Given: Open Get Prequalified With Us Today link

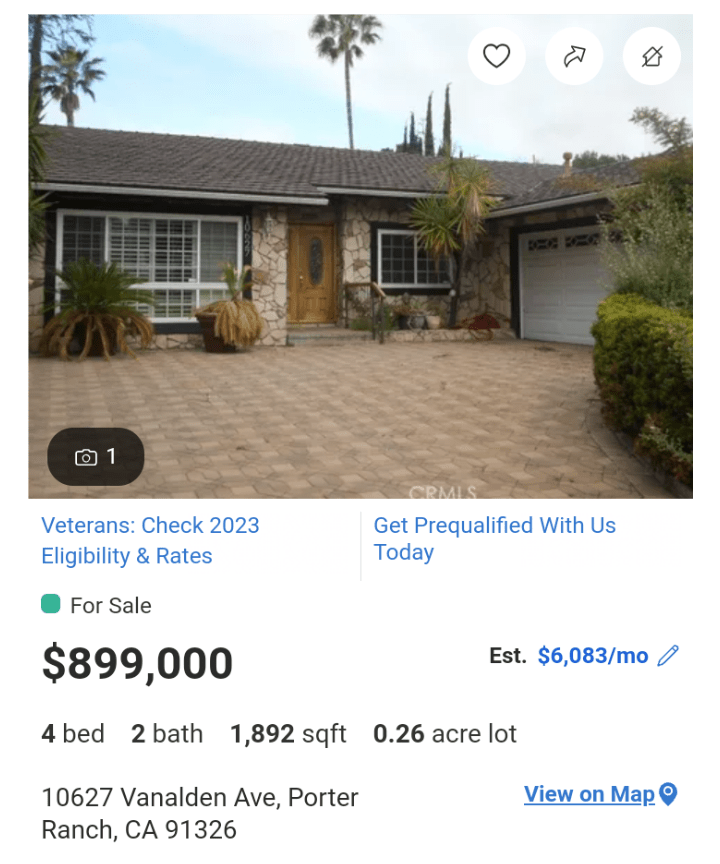Looking at the screenshot, I should [x=494, y=539].
